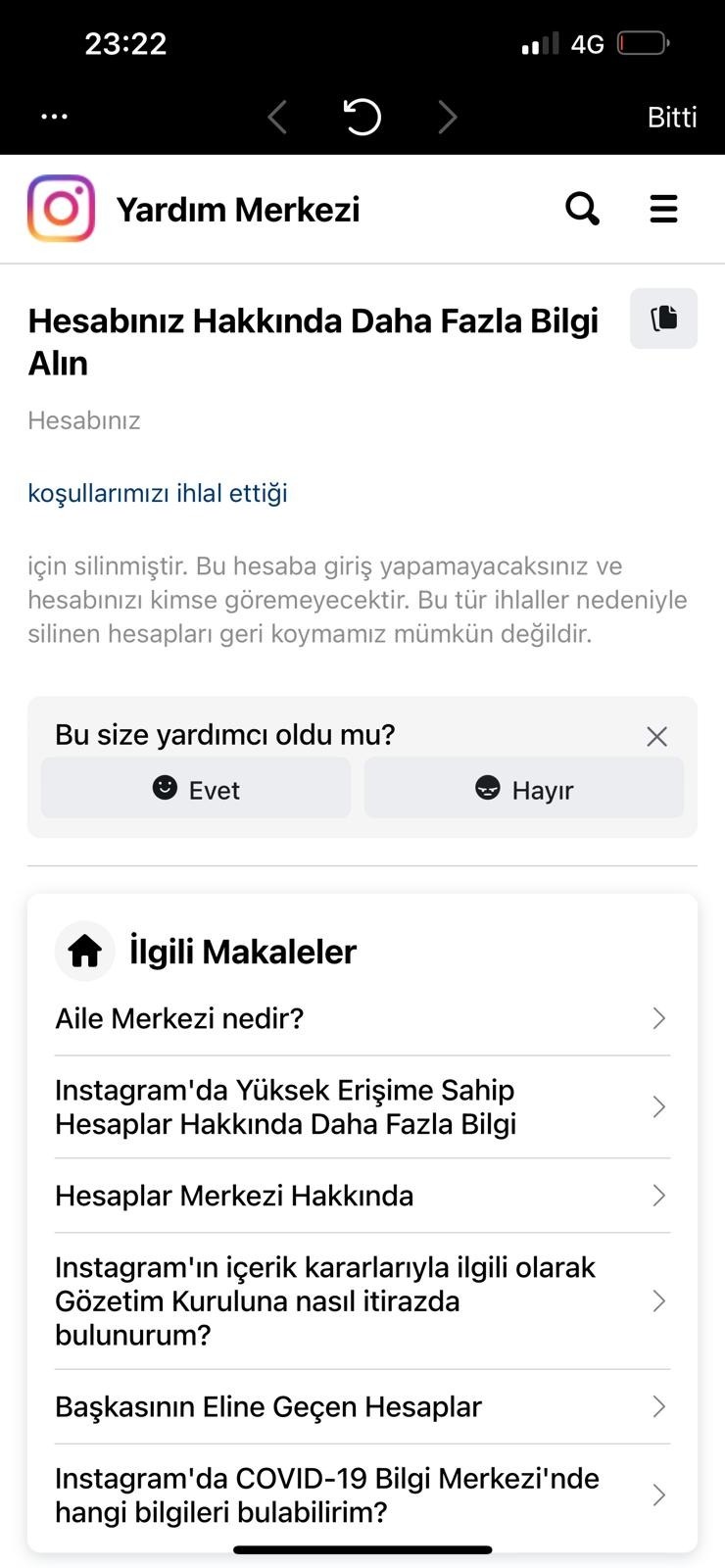Screen dimensions: 725x1568
Task: Open Help Center search magnifier
Action: point(582,209)
